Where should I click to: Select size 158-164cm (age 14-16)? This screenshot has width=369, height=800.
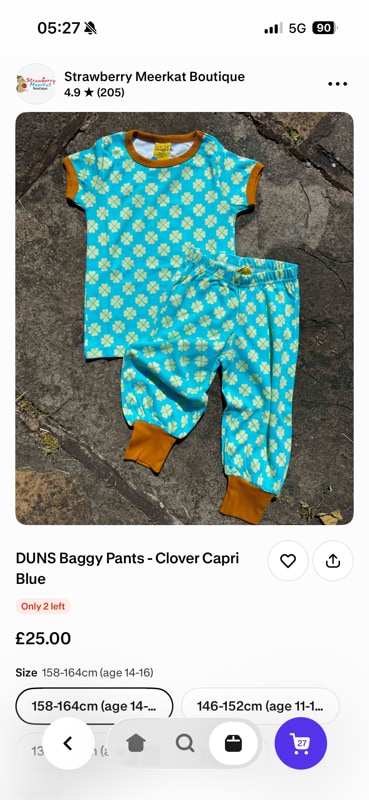pyautogui.click(x=94, y=706)
